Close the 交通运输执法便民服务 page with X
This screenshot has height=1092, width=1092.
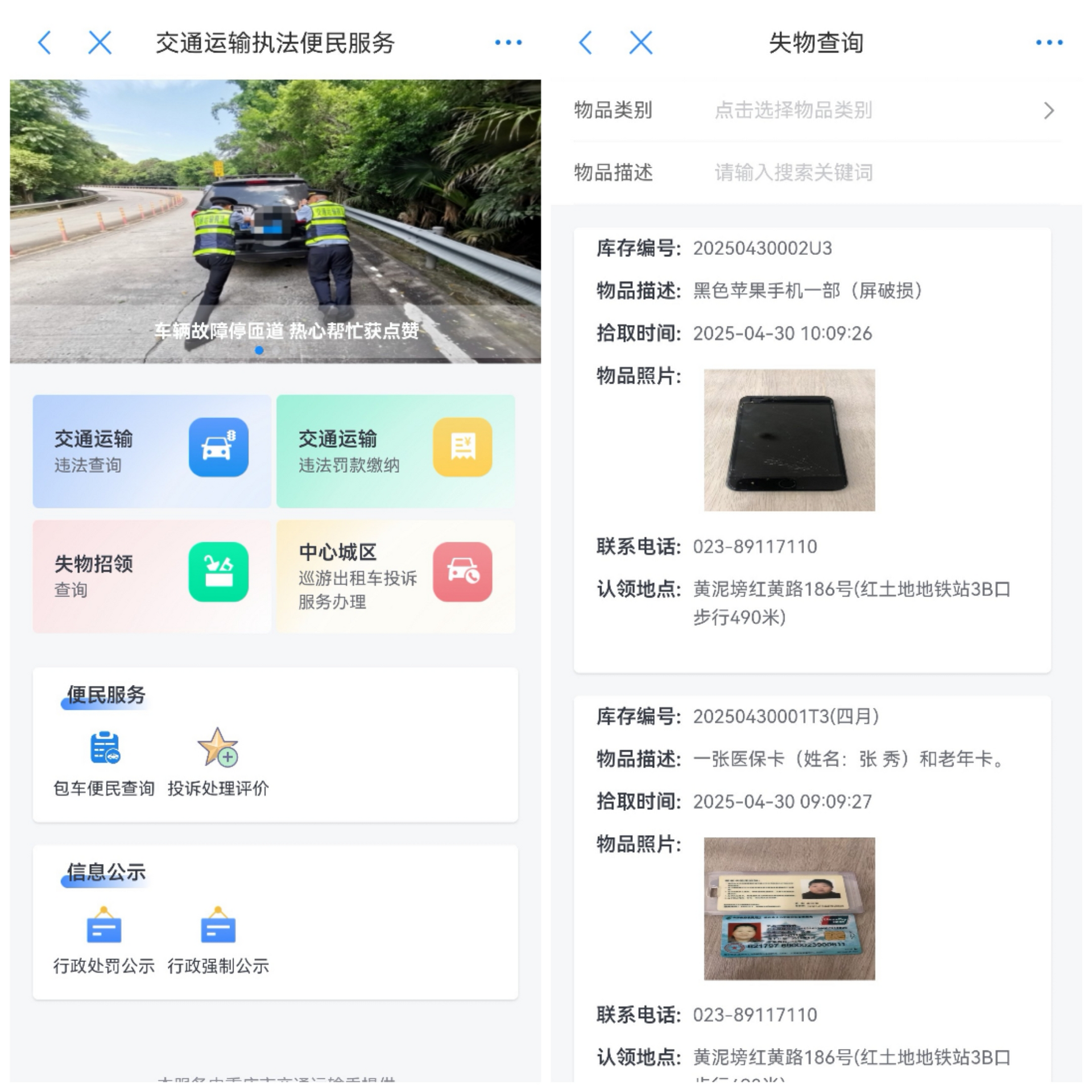pos(100,43)
